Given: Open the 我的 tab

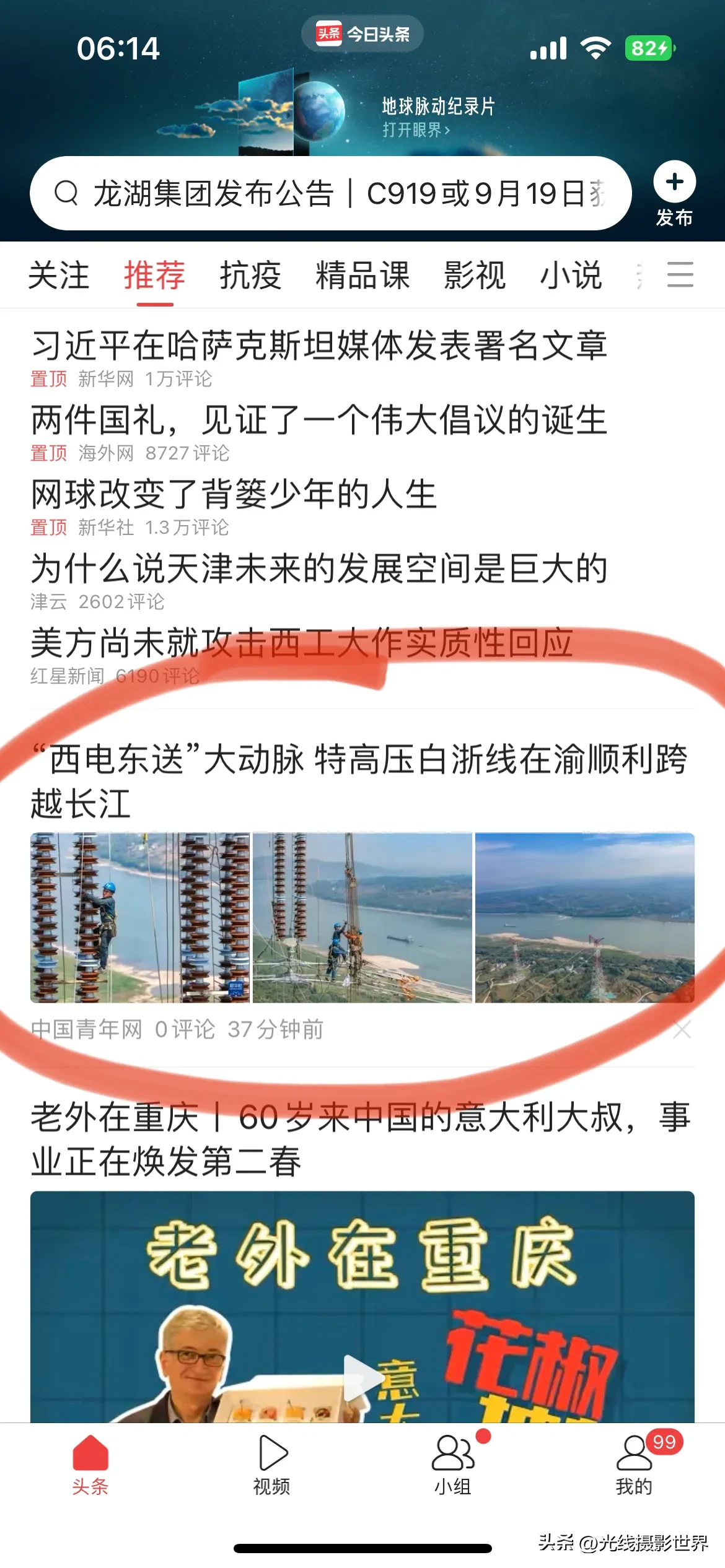Looking at the screenshot, I should coord(634,1465).
